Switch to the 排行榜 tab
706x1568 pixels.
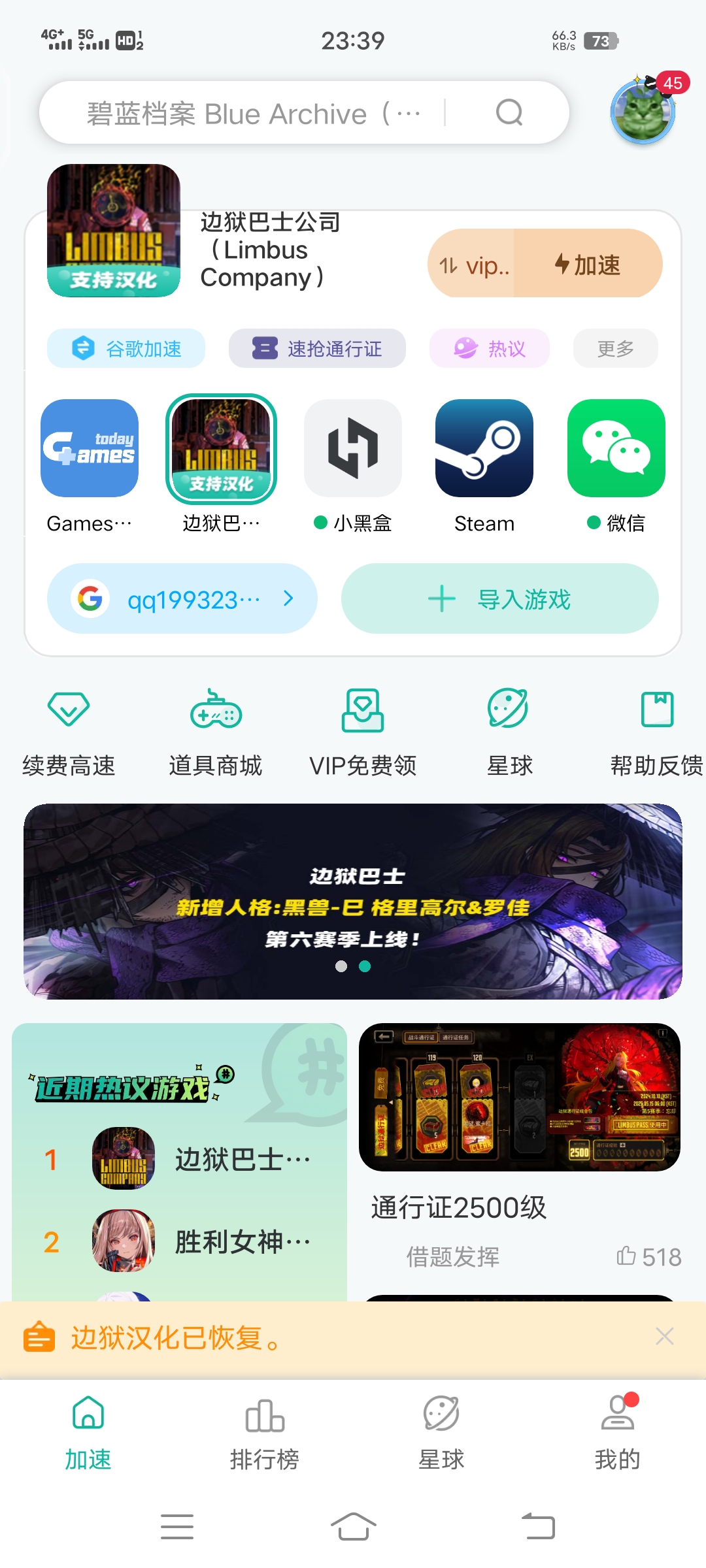point(265,1434)
